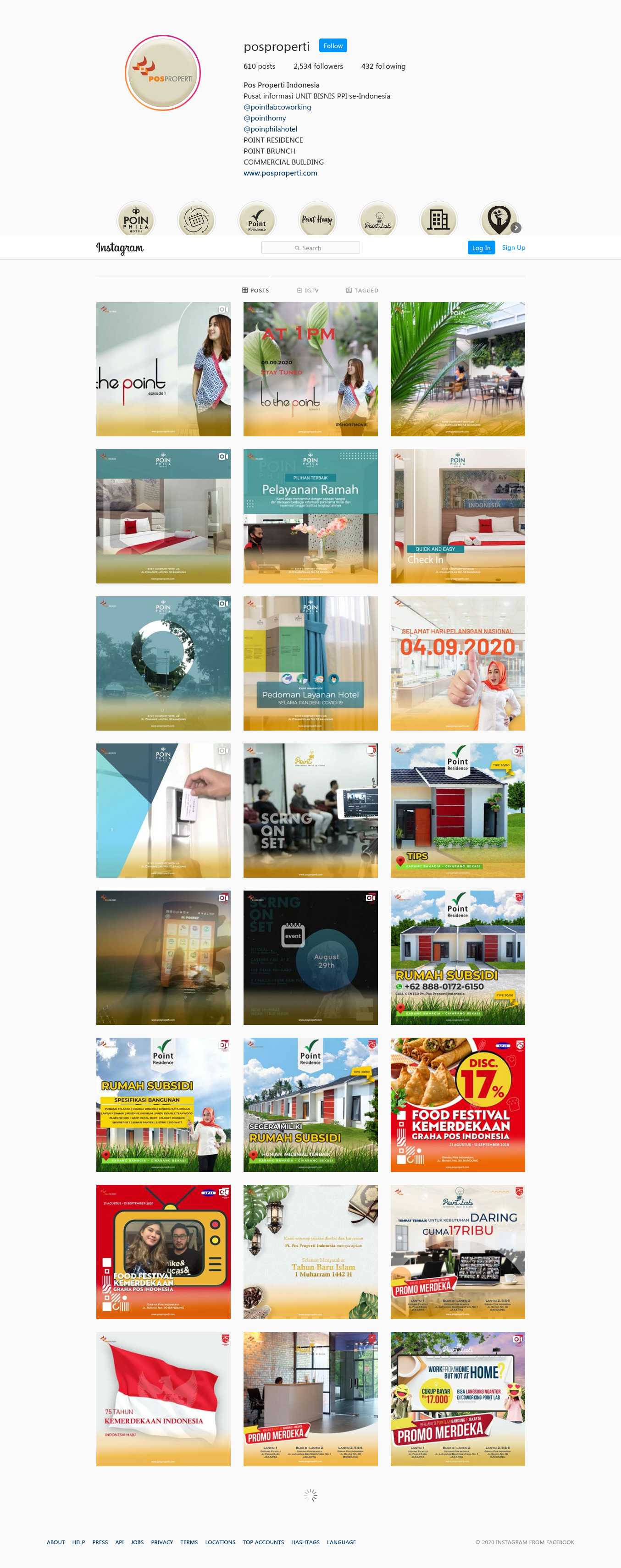Open the Pelayanan Ramah post
This screenshot has height=1568, width=621.
(310, 516)
